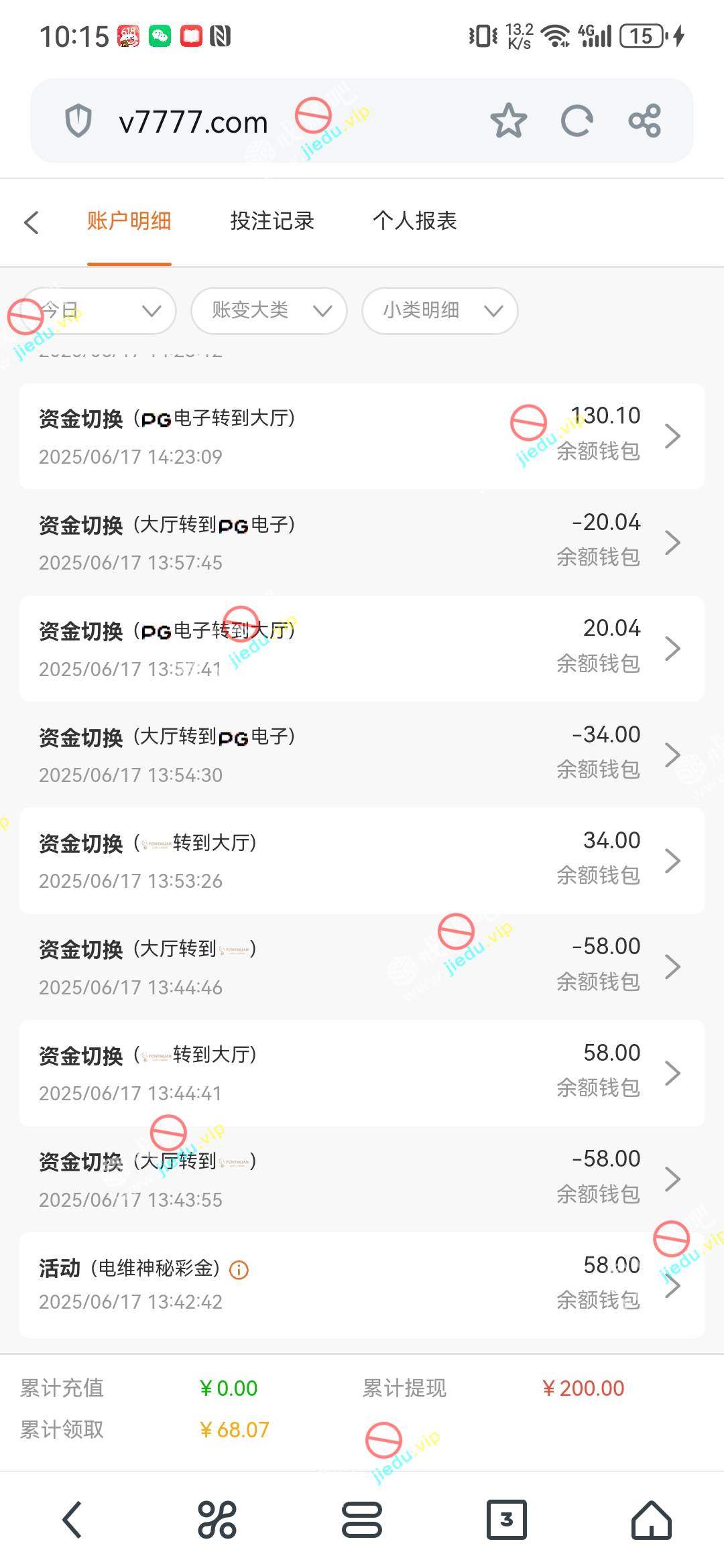724x1568 pixels.
Task: Reload the page
Action: tap(577, 121)
